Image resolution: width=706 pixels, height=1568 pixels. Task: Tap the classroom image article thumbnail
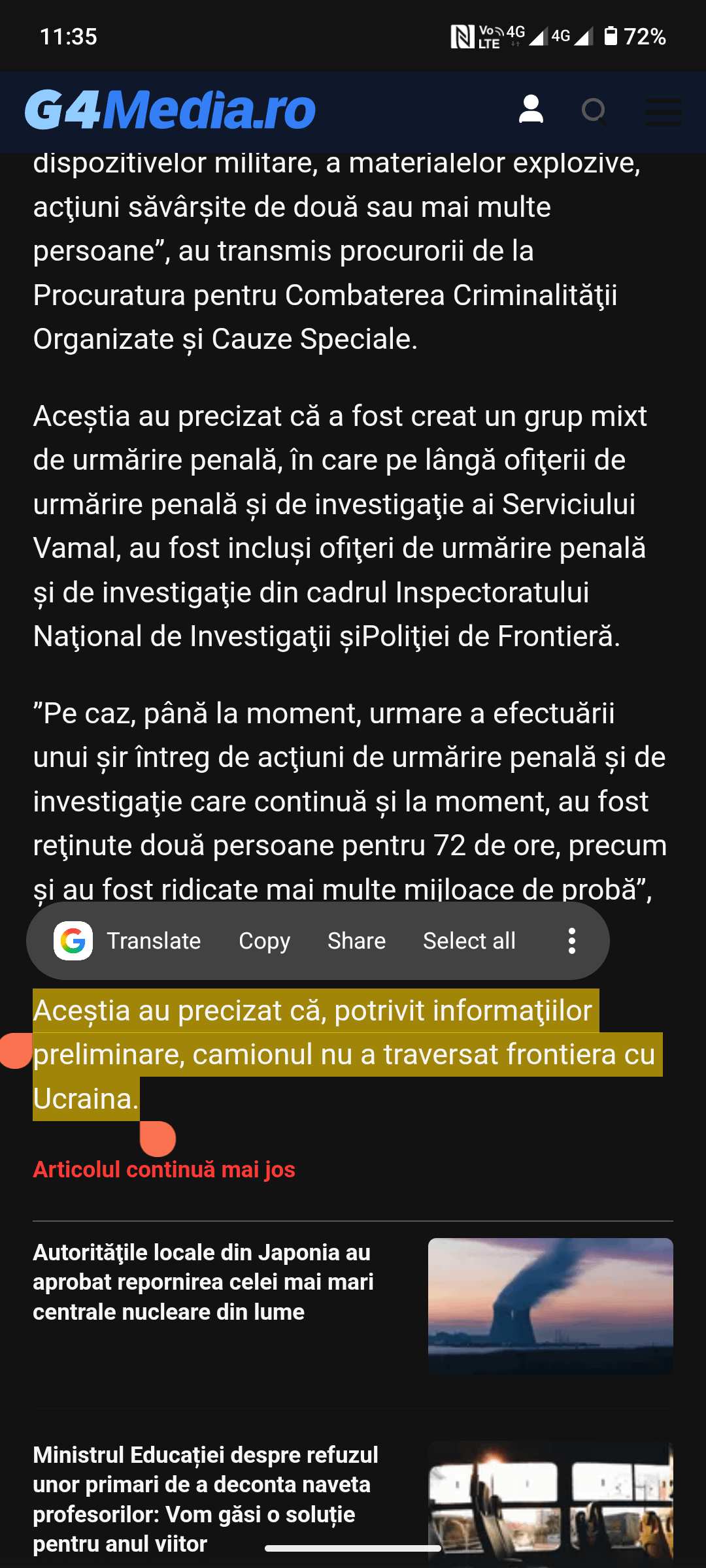[550, 1503]
